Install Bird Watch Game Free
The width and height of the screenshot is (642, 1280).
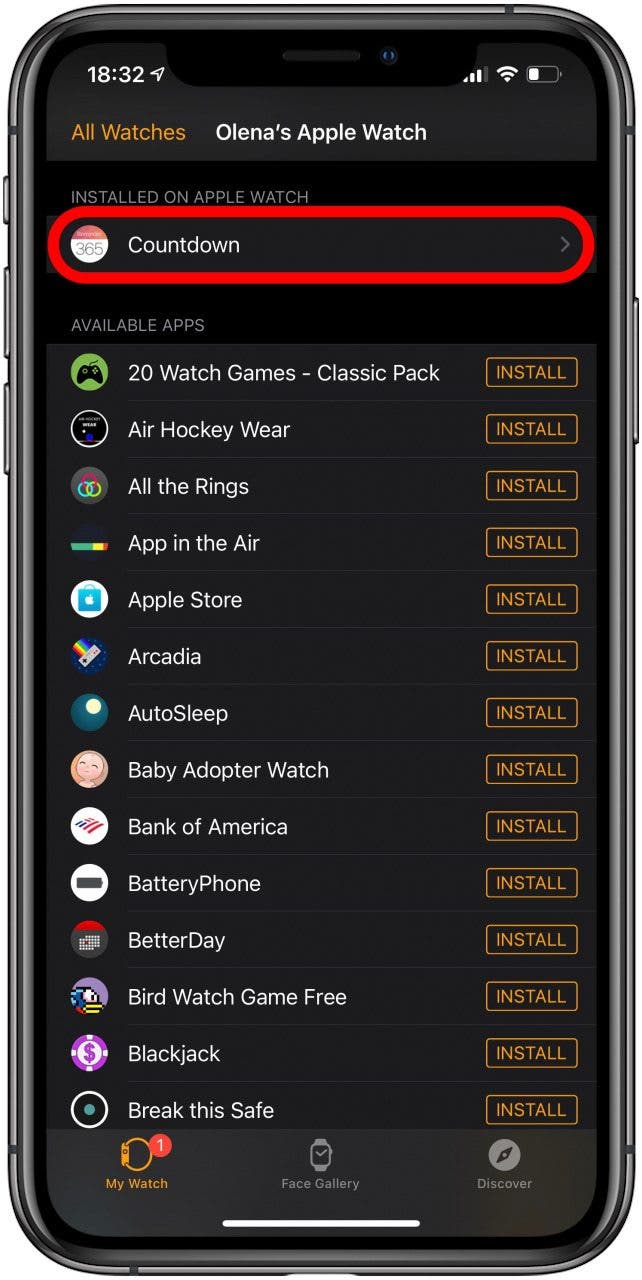tap(531, 997)
